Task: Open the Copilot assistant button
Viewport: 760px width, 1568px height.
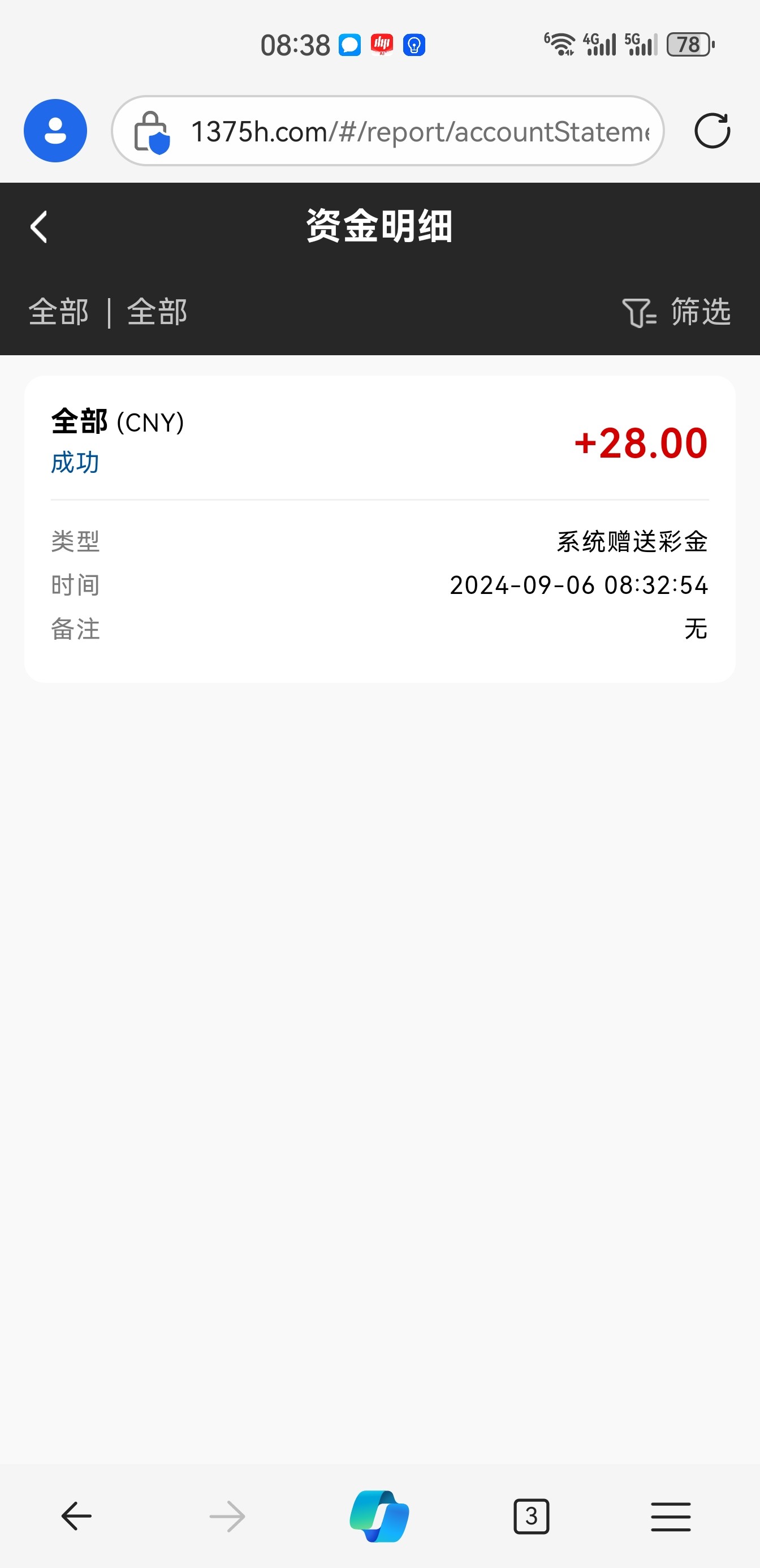Action: pyautogui.click(x=379, y=1515)
